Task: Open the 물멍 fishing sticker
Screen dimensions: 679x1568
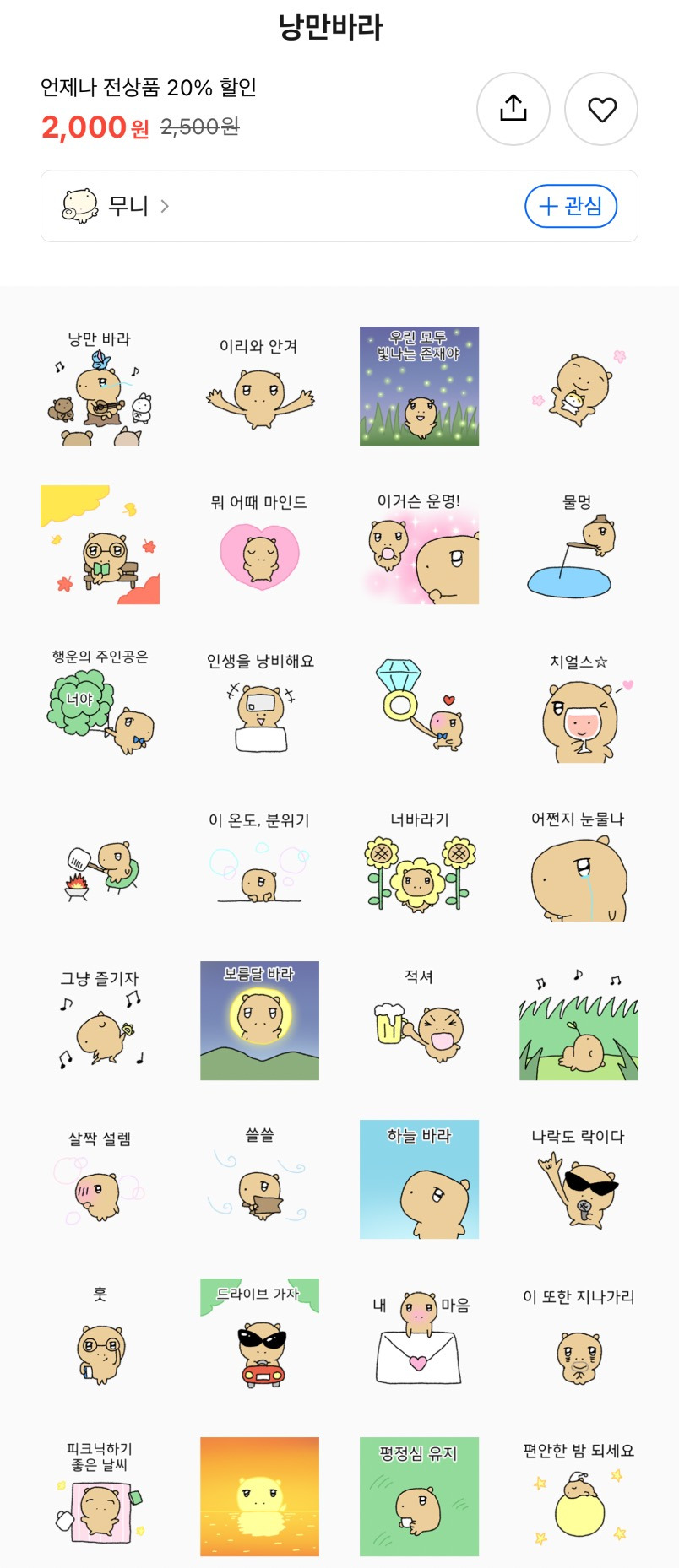Action: 579,549
